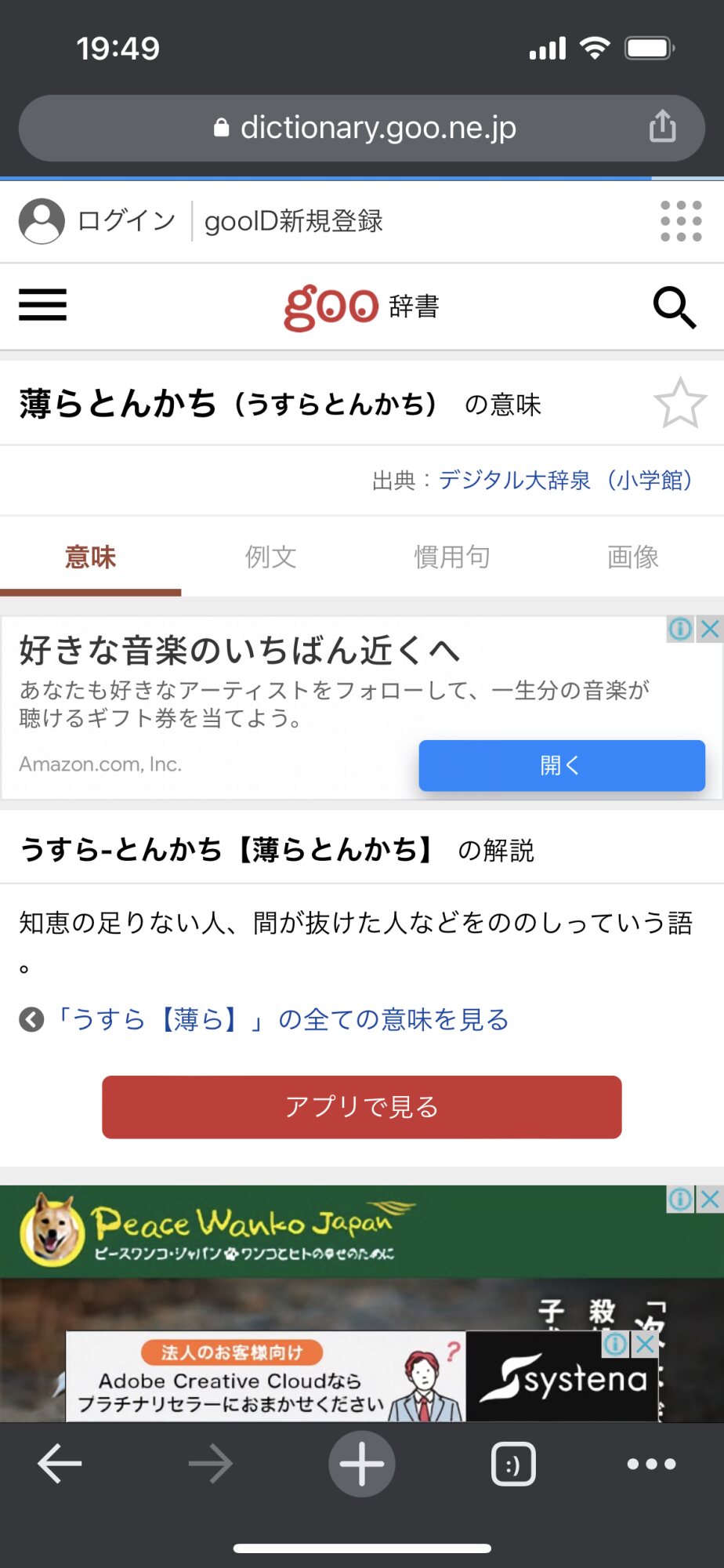Open a new browser tab
Screen dimensions: 724x1568
[x=362, y=1464]
